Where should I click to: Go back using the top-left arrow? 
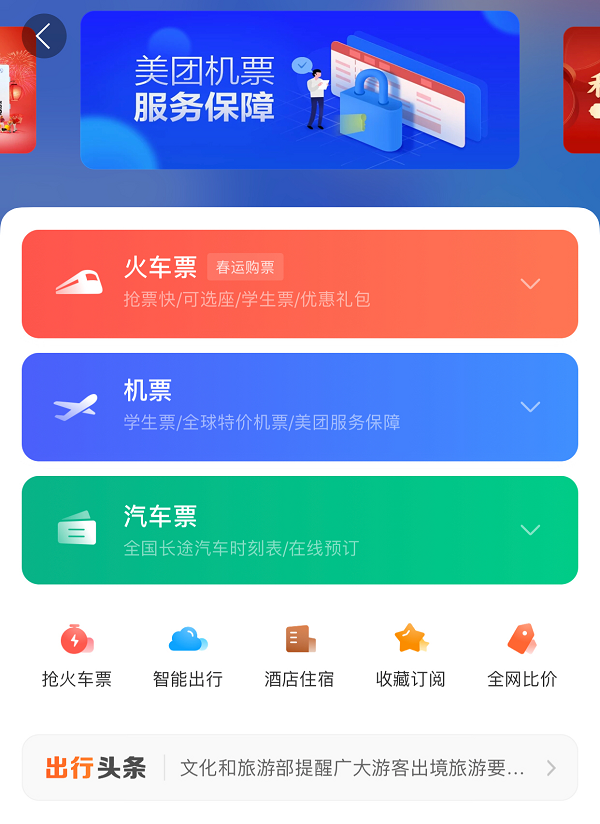(x=44, y=36)
